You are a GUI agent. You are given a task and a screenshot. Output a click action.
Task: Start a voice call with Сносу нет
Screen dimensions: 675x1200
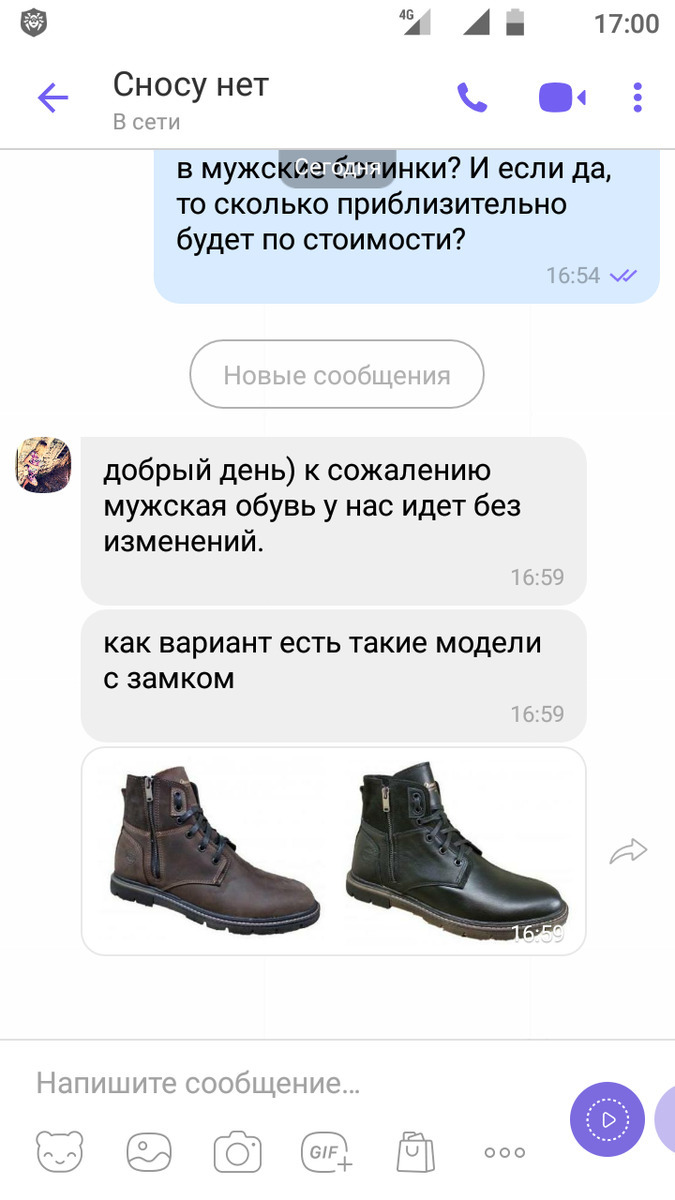472,97
